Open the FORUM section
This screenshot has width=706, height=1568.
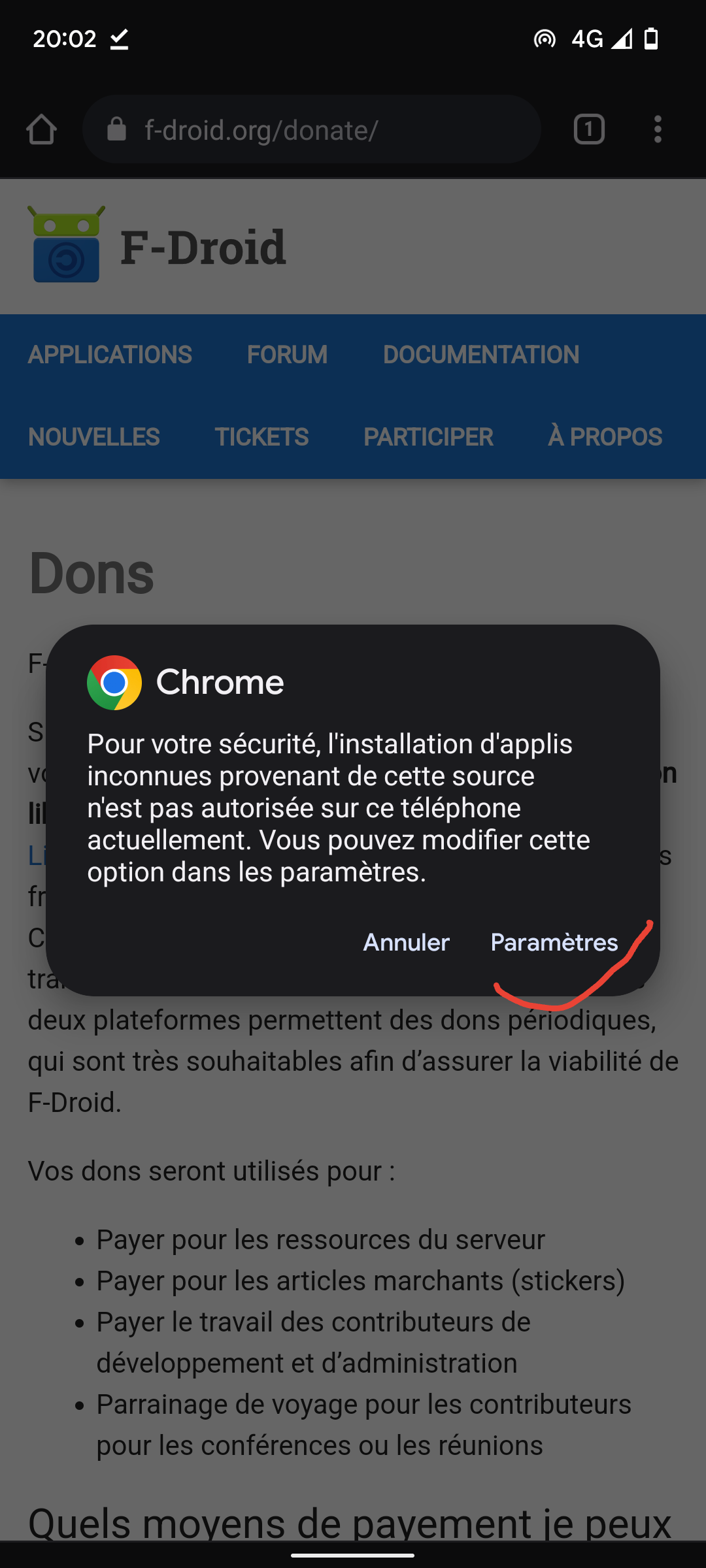[x=287, y=355]
